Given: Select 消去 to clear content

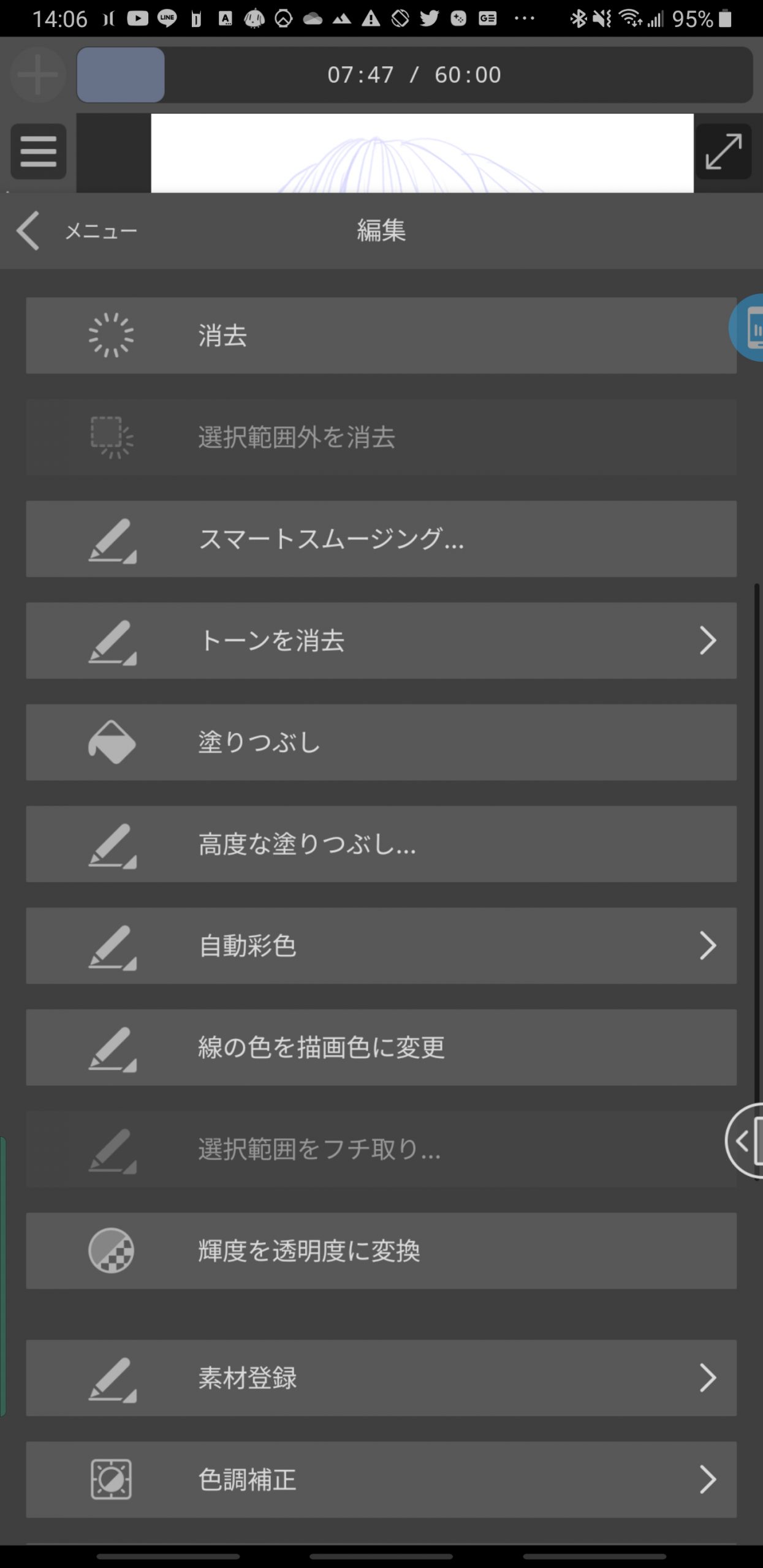Looking at the screenshot, I should pyautogui.click(x=381, y=336).
